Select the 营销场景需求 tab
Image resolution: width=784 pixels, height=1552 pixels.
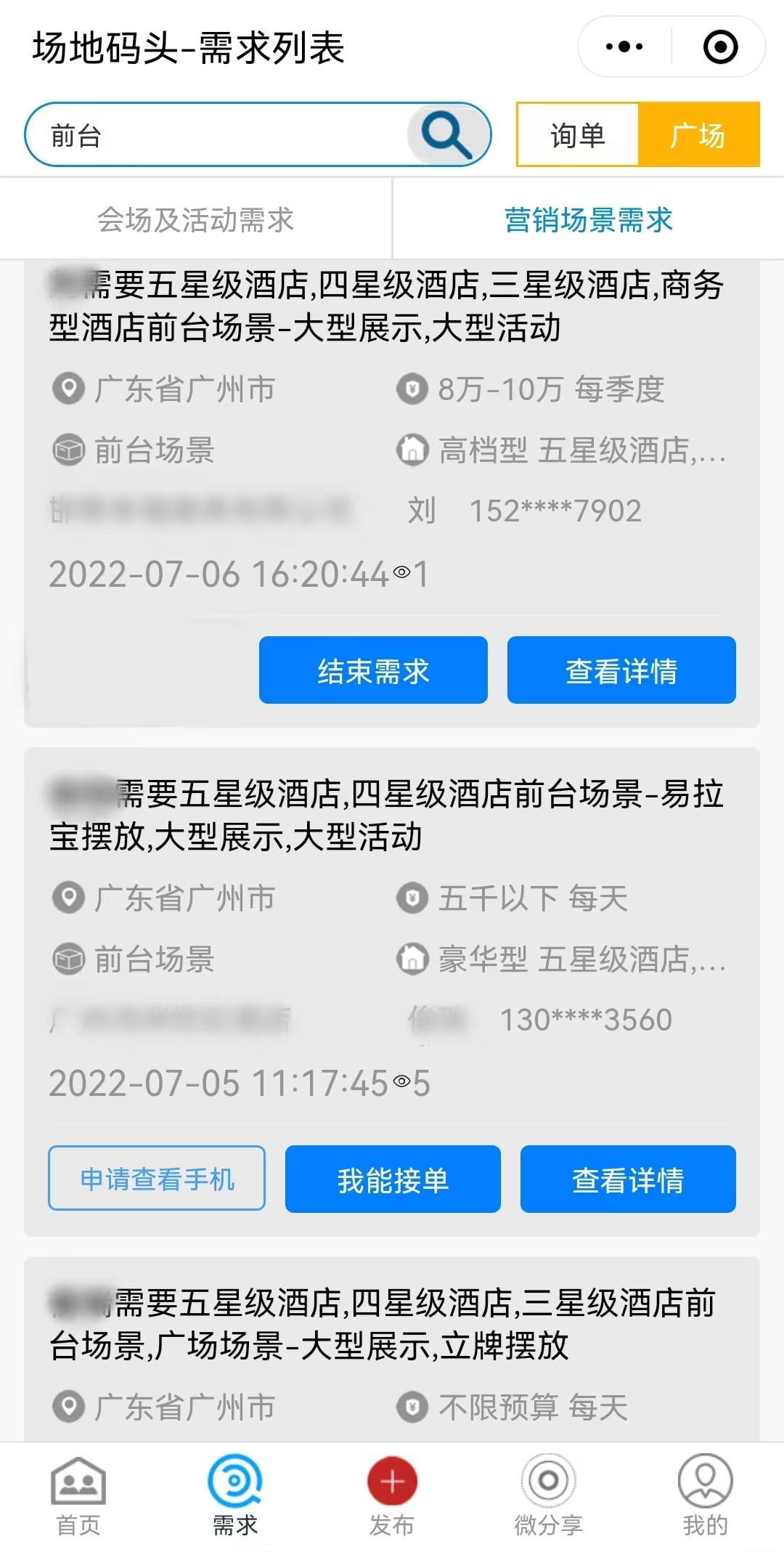[x=588, y=219]
